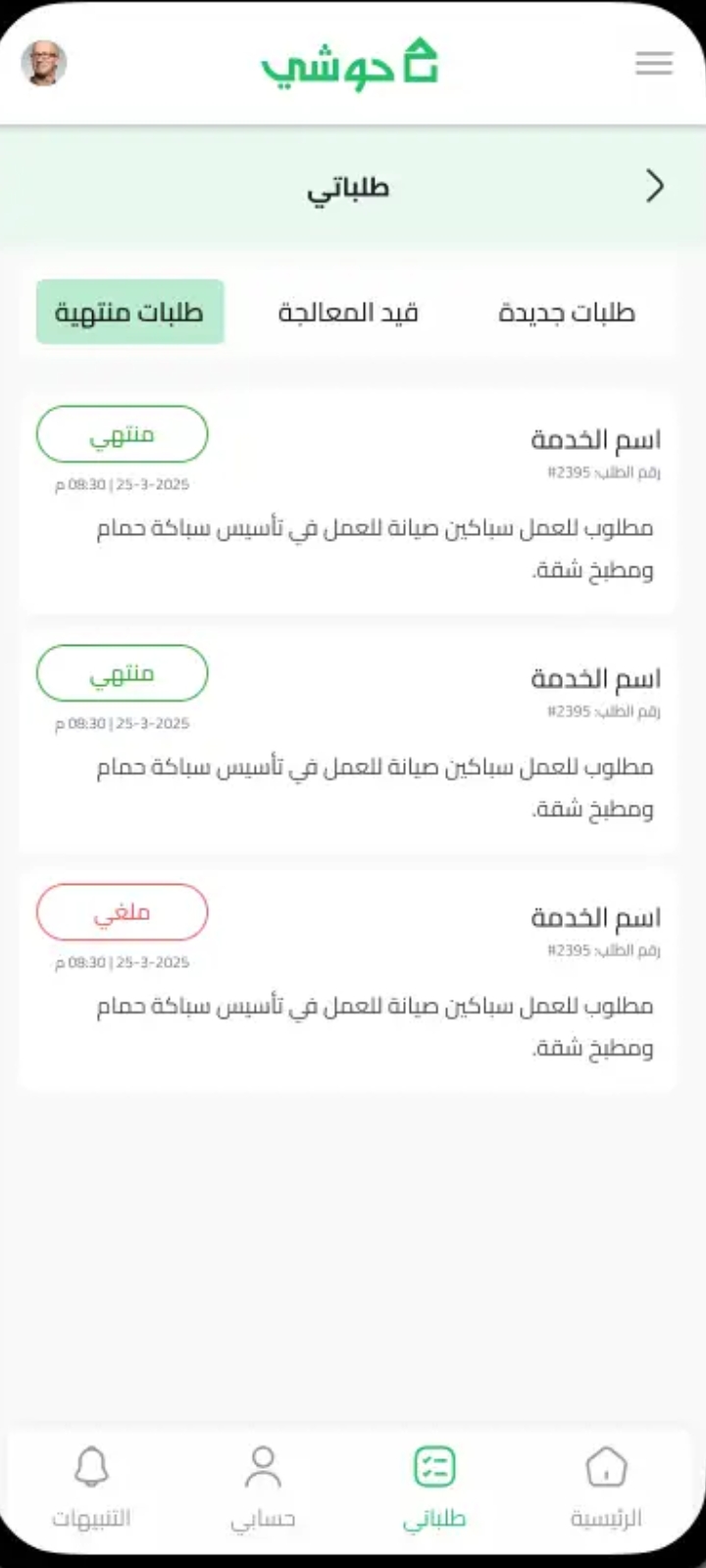Open the hamburger menu
706x1568 pixels.
pyautogui.click(x=653, y=64)
